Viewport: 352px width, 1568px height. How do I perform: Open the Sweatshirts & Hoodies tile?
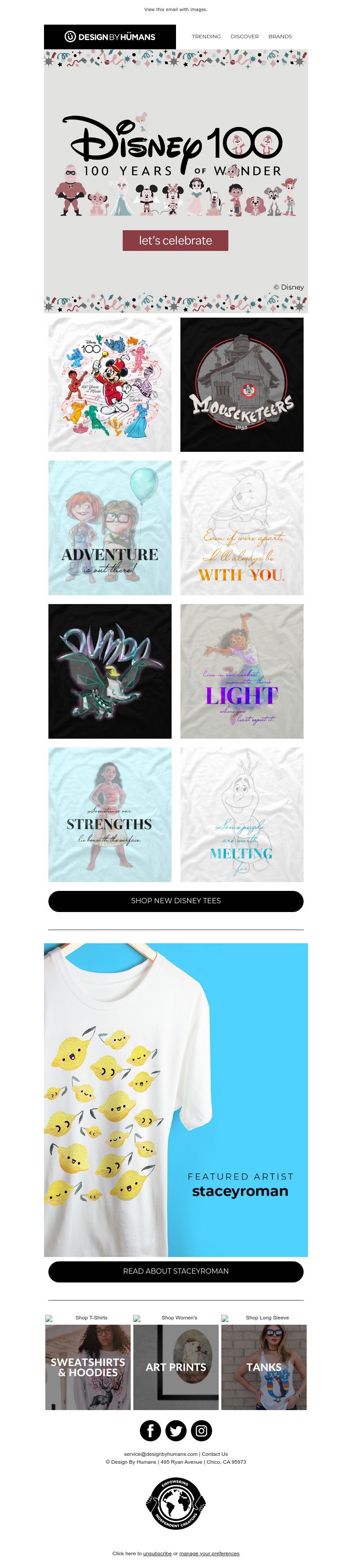(88, 1367)
